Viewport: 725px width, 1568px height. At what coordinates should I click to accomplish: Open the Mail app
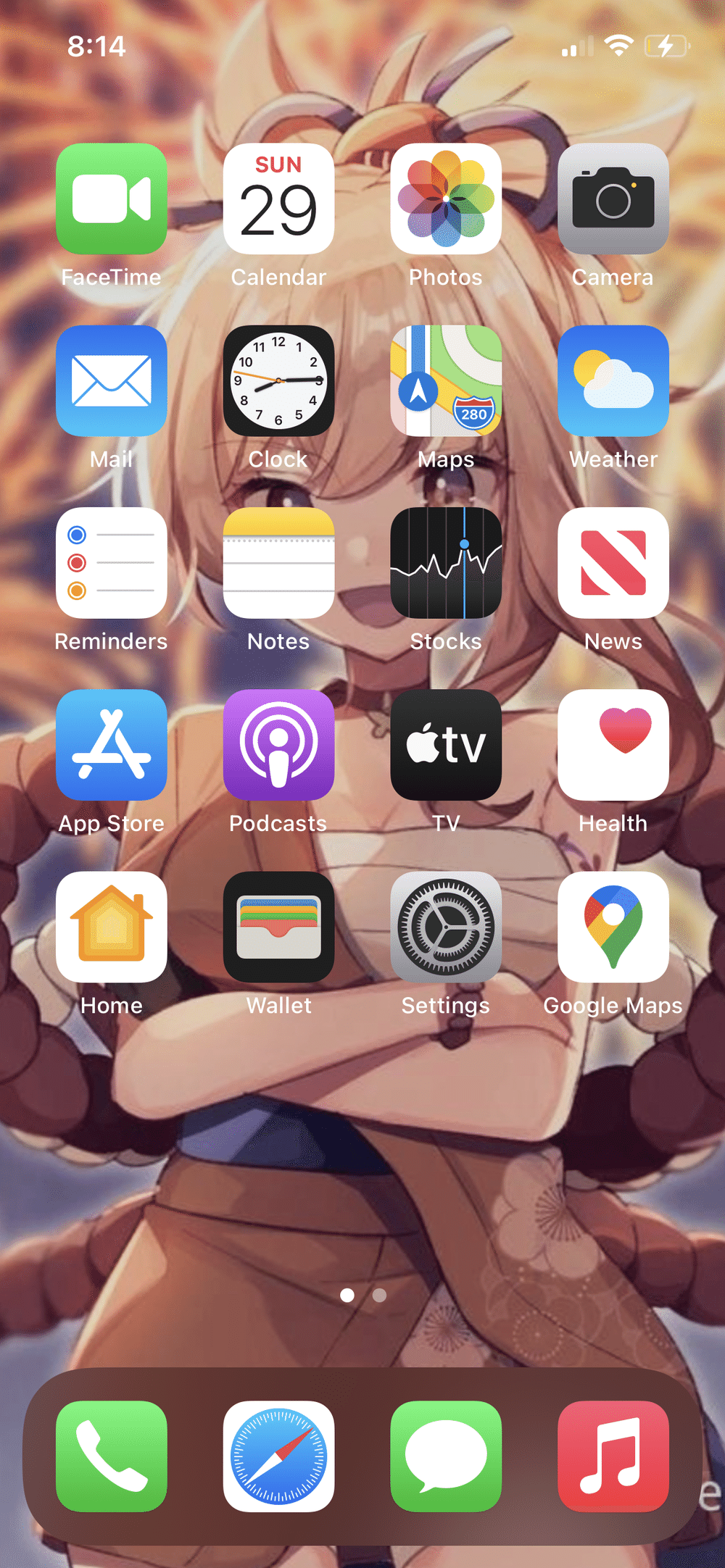[112, 380]
